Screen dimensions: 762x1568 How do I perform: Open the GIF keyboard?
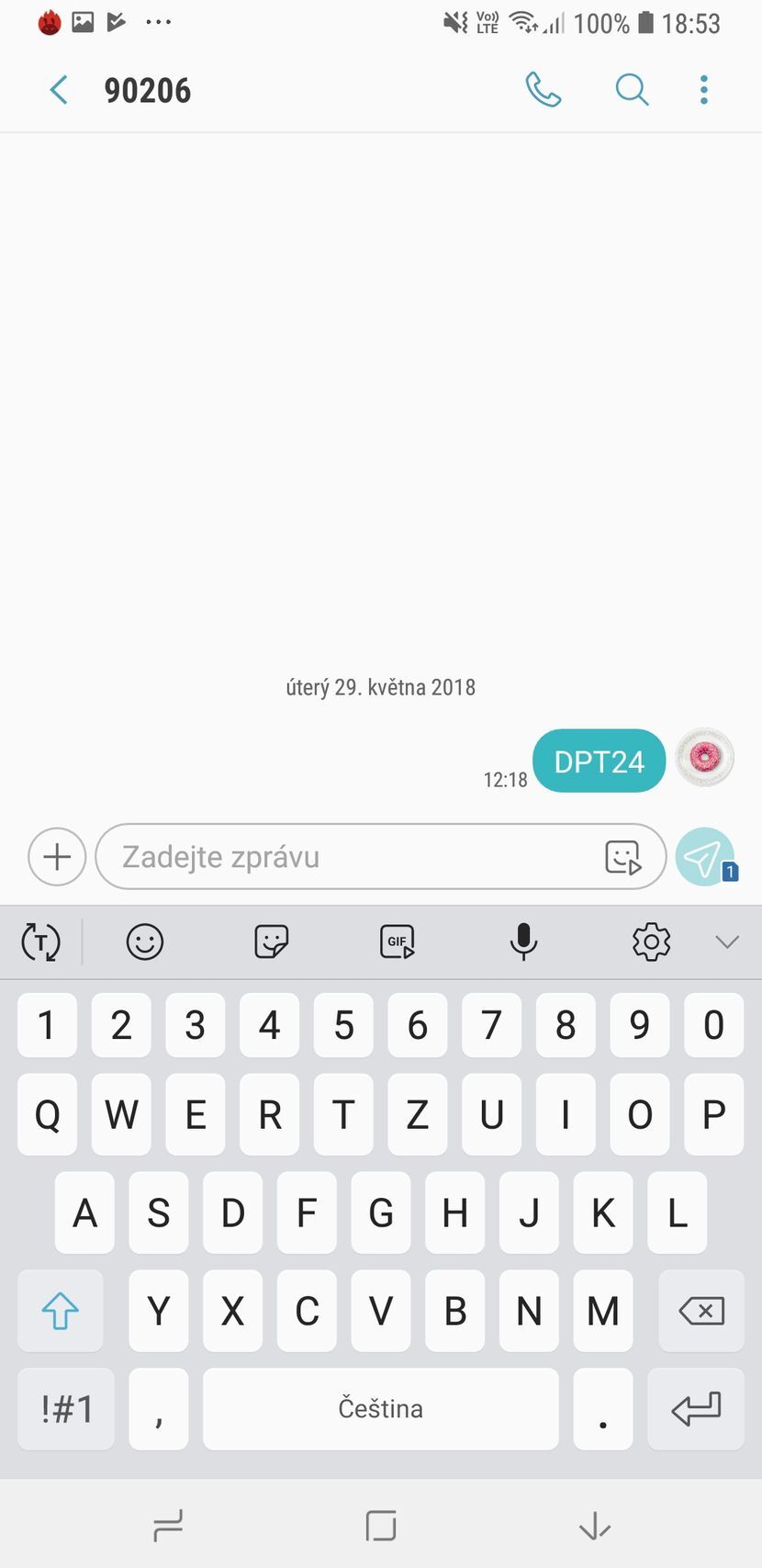pos(397,942)
